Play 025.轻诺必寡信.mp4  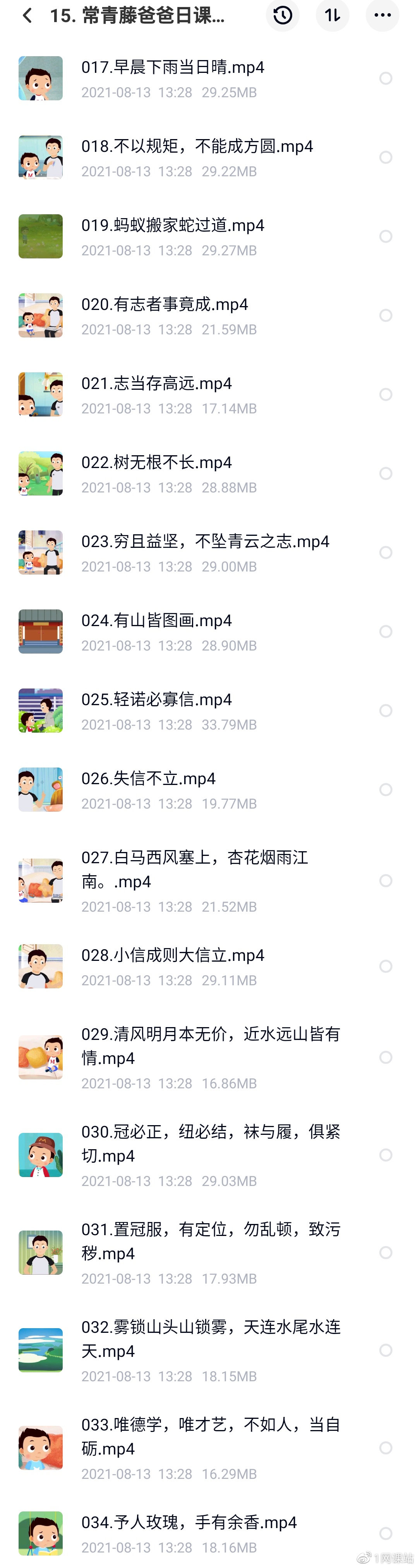pyautogui.click(x=156, y=700)
